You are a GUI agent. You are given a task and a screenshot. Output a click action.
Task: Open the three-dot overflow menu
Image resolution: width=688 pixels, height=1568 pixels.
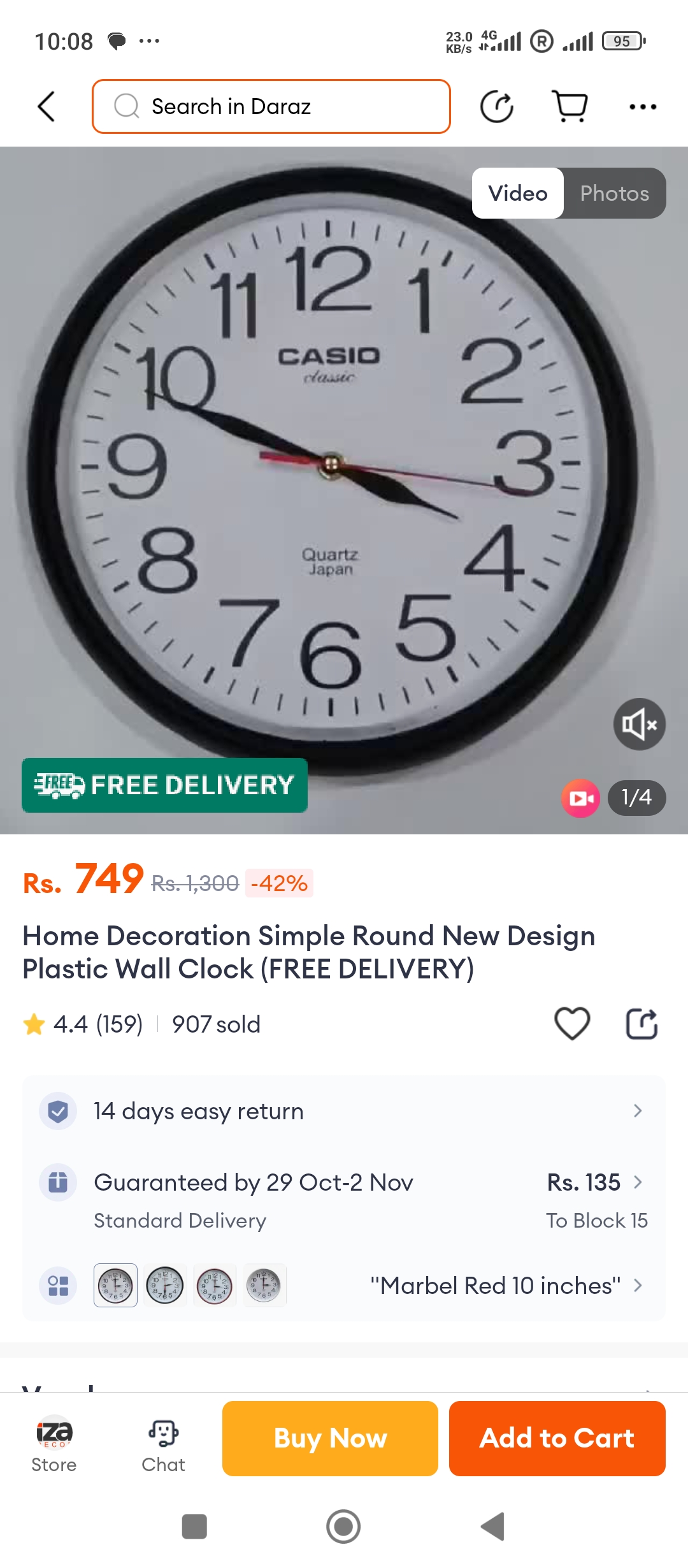coord(642,106)
